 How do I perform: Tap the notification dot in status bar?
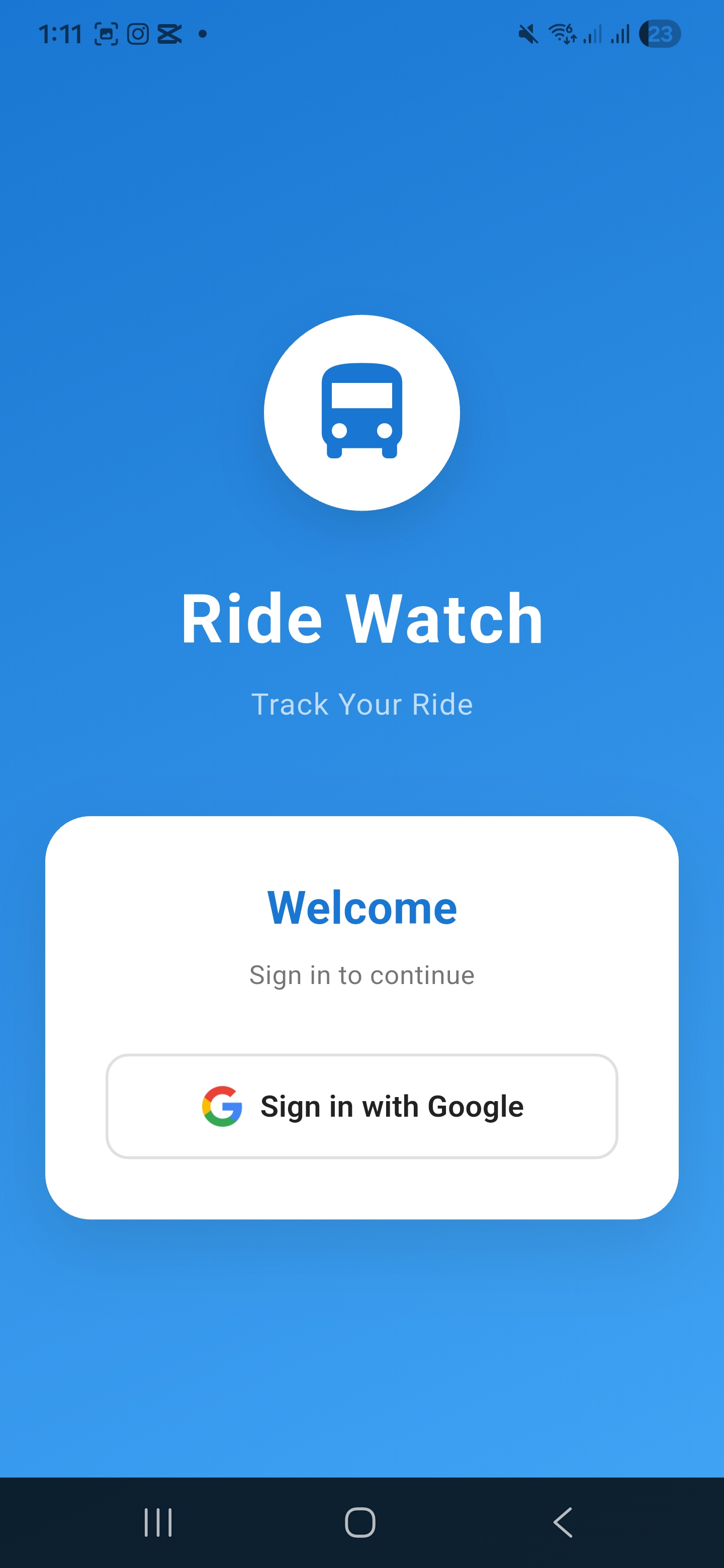pos(202,35)
